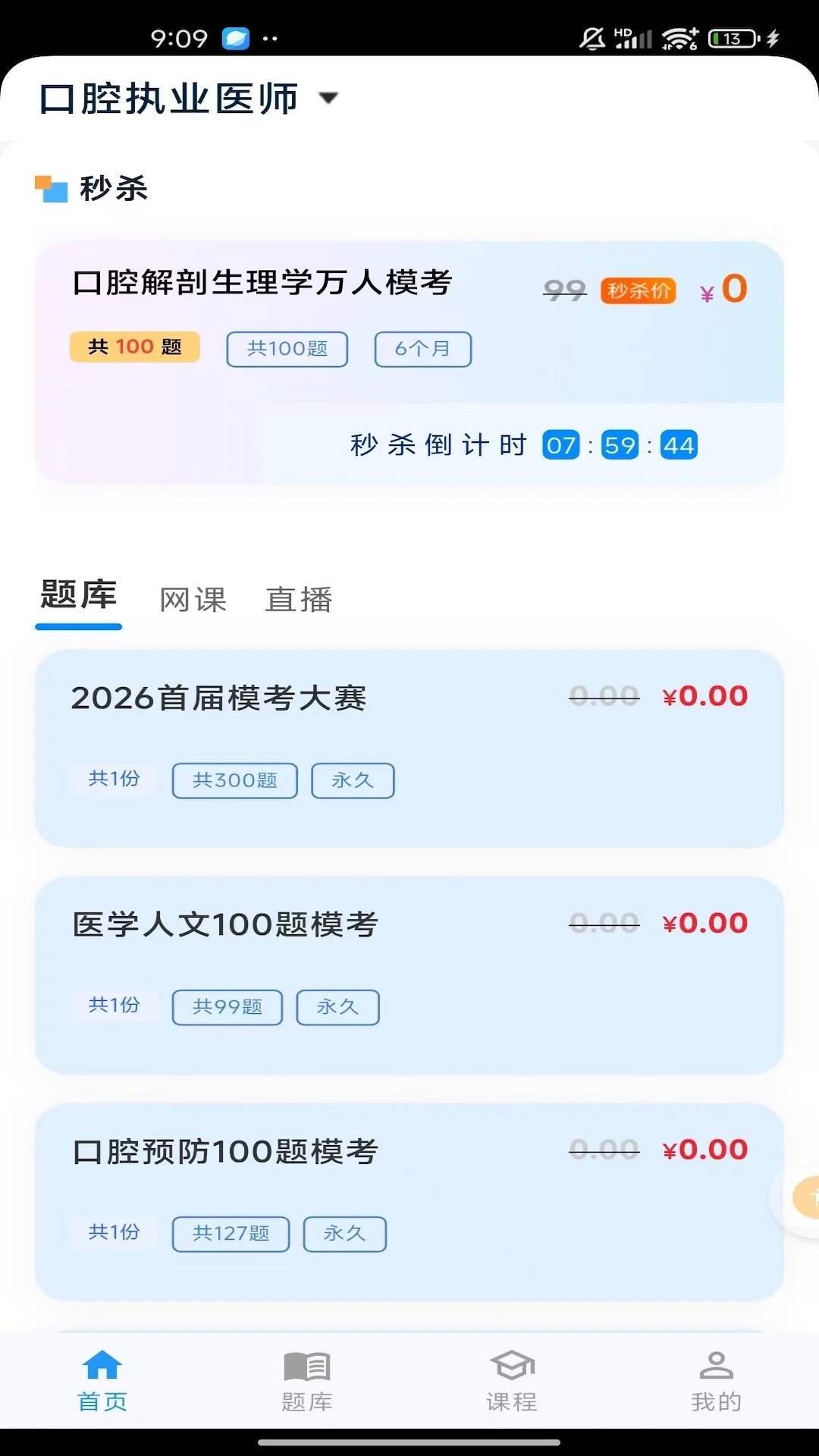Click the blue-orange 秒杀 section logo icon
819x1456 pixels.
pos(50,187)
